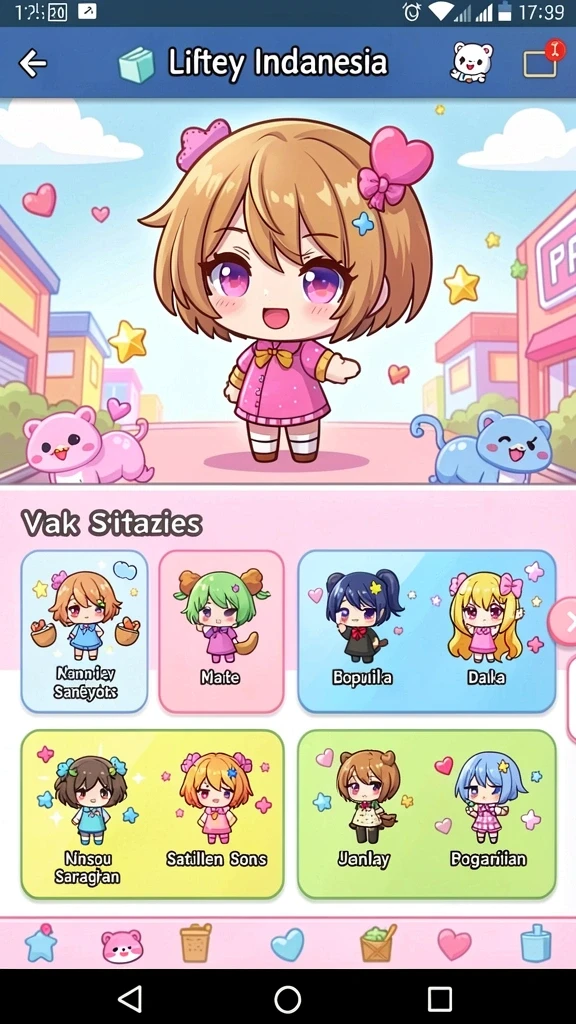This screenshot has height=1024, width=576.
Task: Open the green Uanlay and Boganiian card
Action: (426, 814)
